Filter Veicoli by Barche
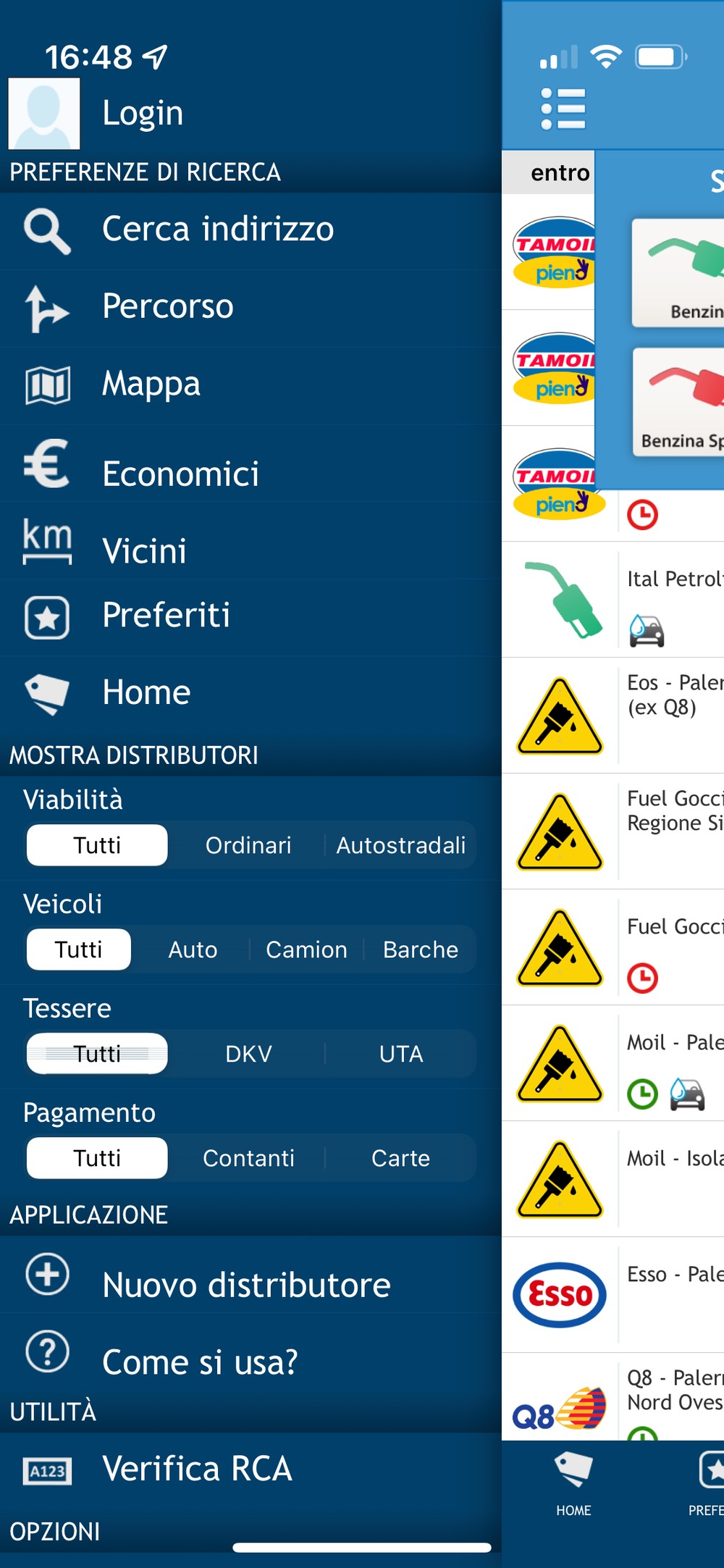 pyautogui.click(x=421, y=949)
